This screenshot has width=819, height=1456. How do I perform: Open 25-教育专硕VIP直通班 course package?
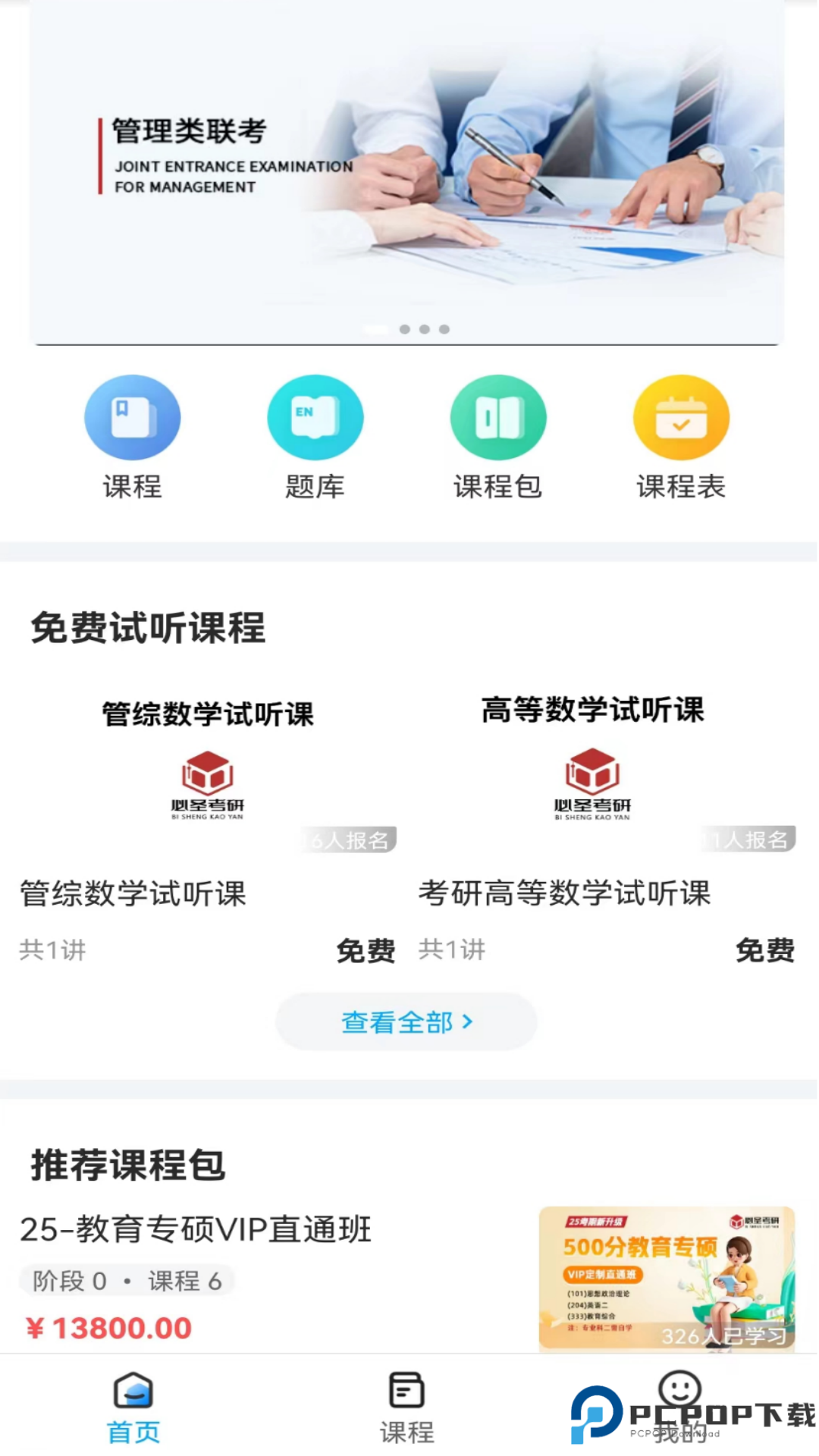point(196,1230)
